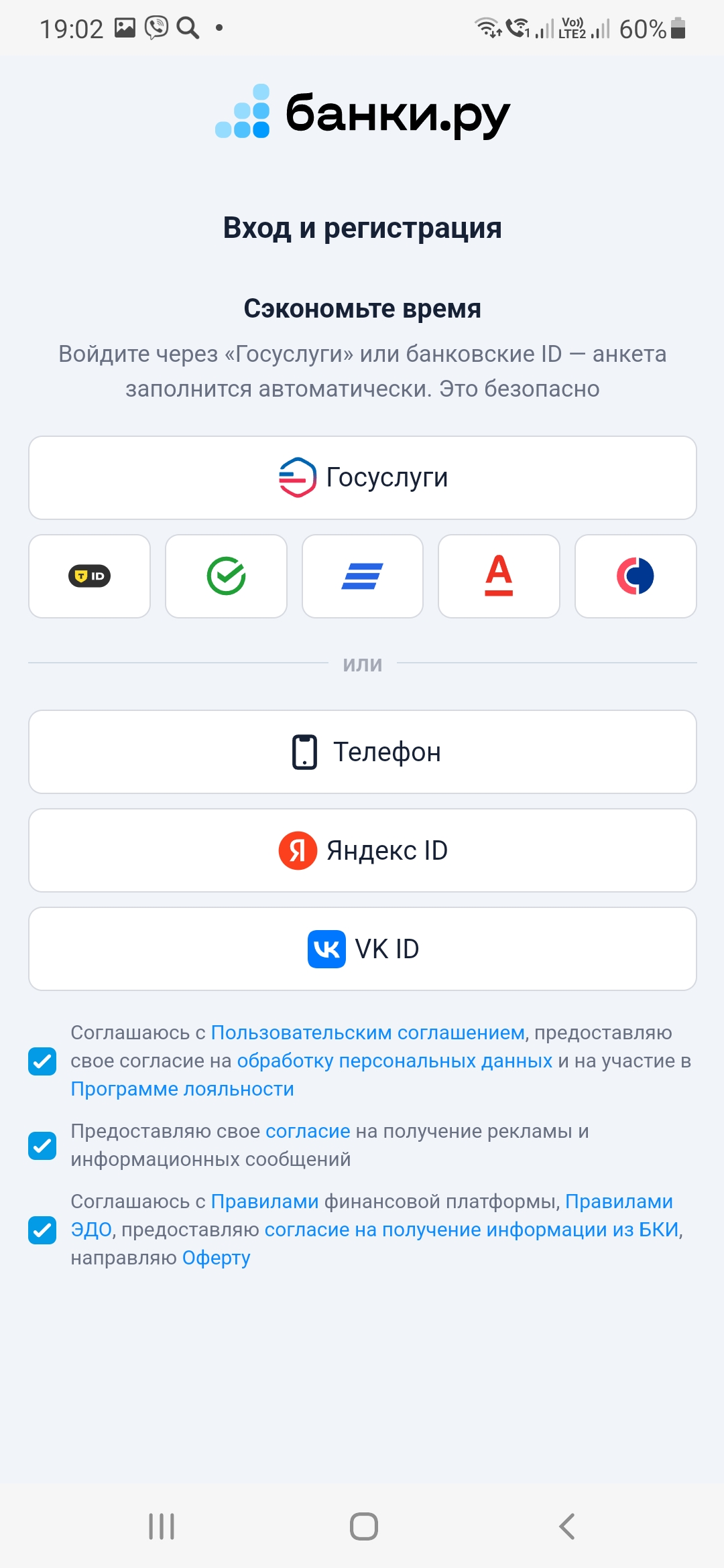Uncheck the advertising messages consent checkbox
Screen dimensions: 724x1568
pos(42,1146)
